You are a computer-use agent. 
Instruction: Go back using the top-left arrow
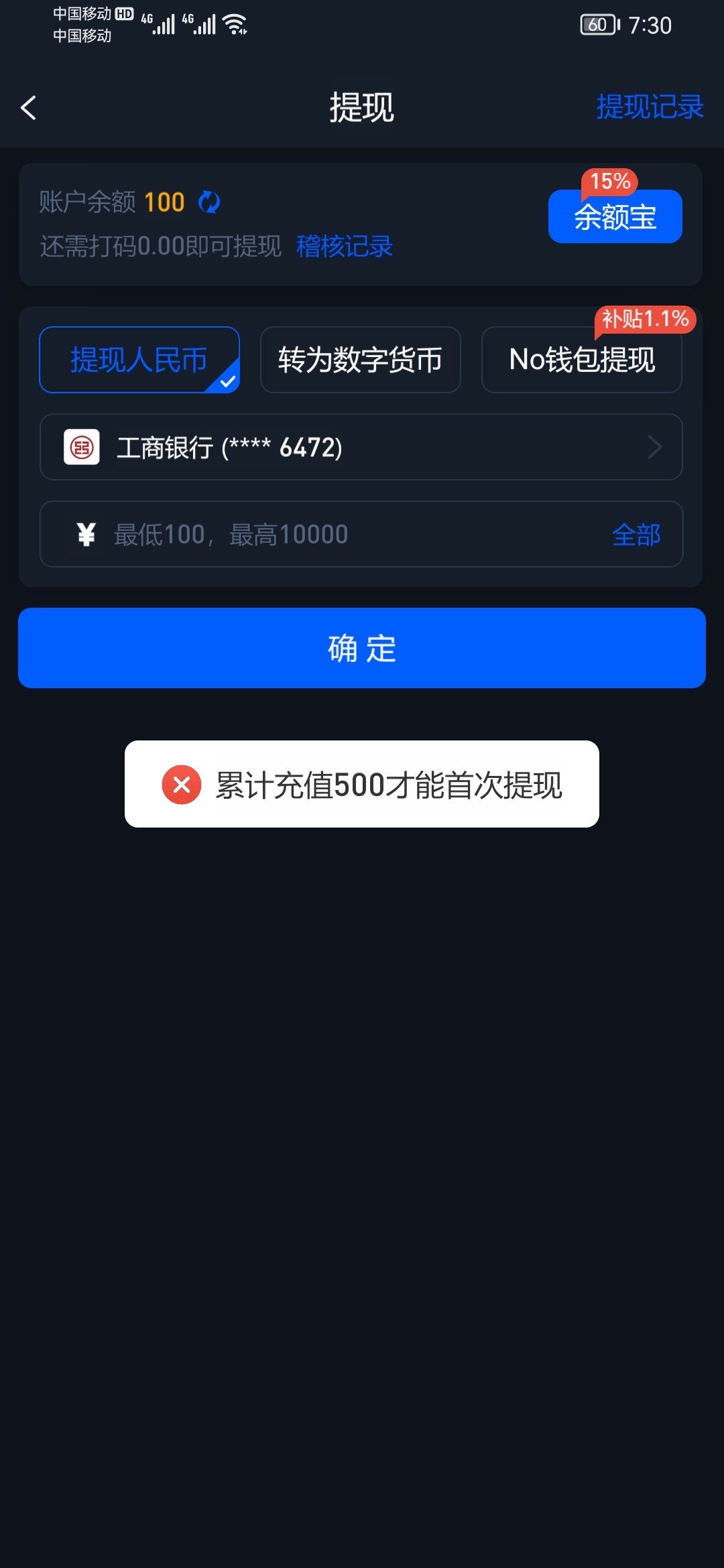(x=29, y=107)
